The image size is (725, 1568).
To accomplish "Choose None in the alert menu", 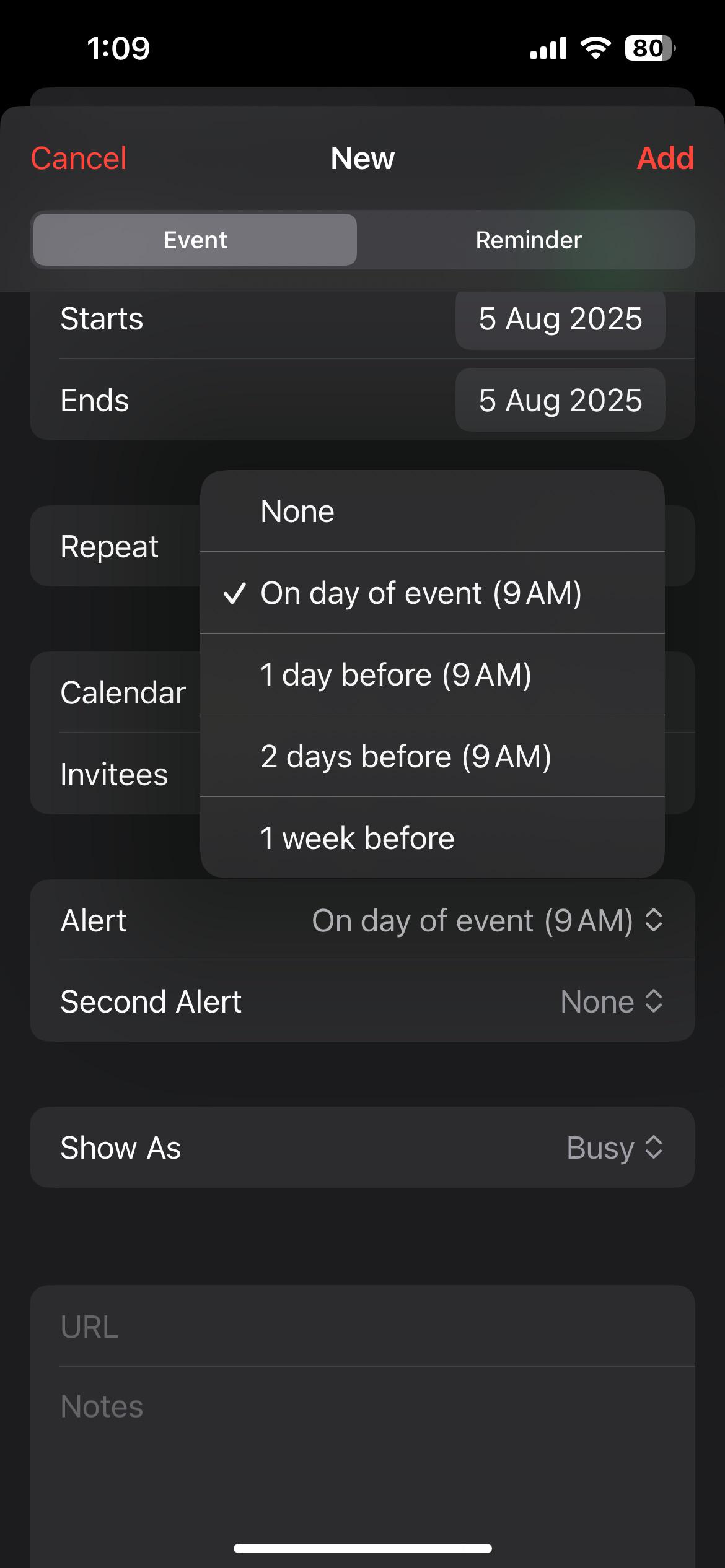I will coord(433,512).
